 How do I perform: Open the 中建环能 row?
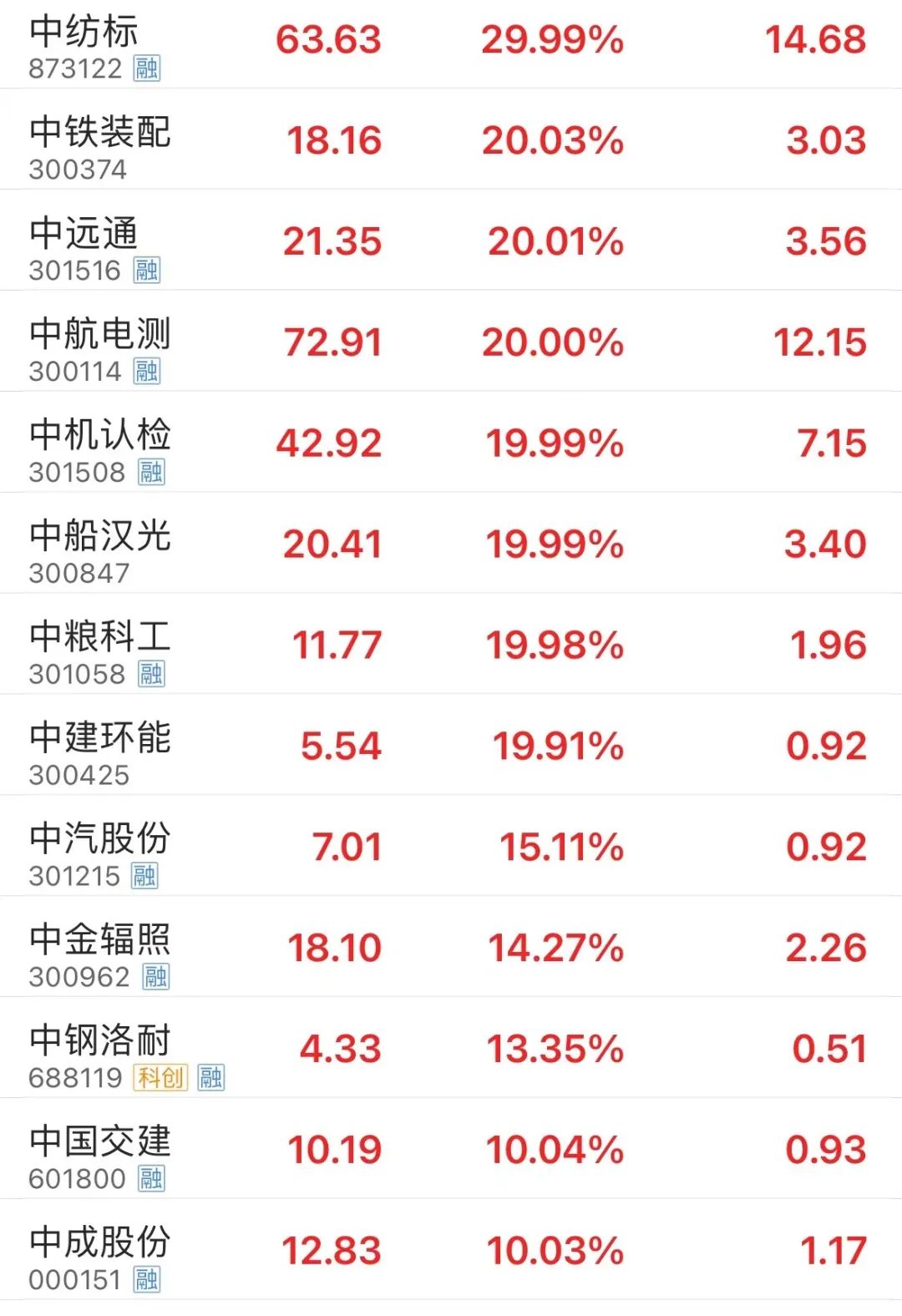[x=99, y=739]
